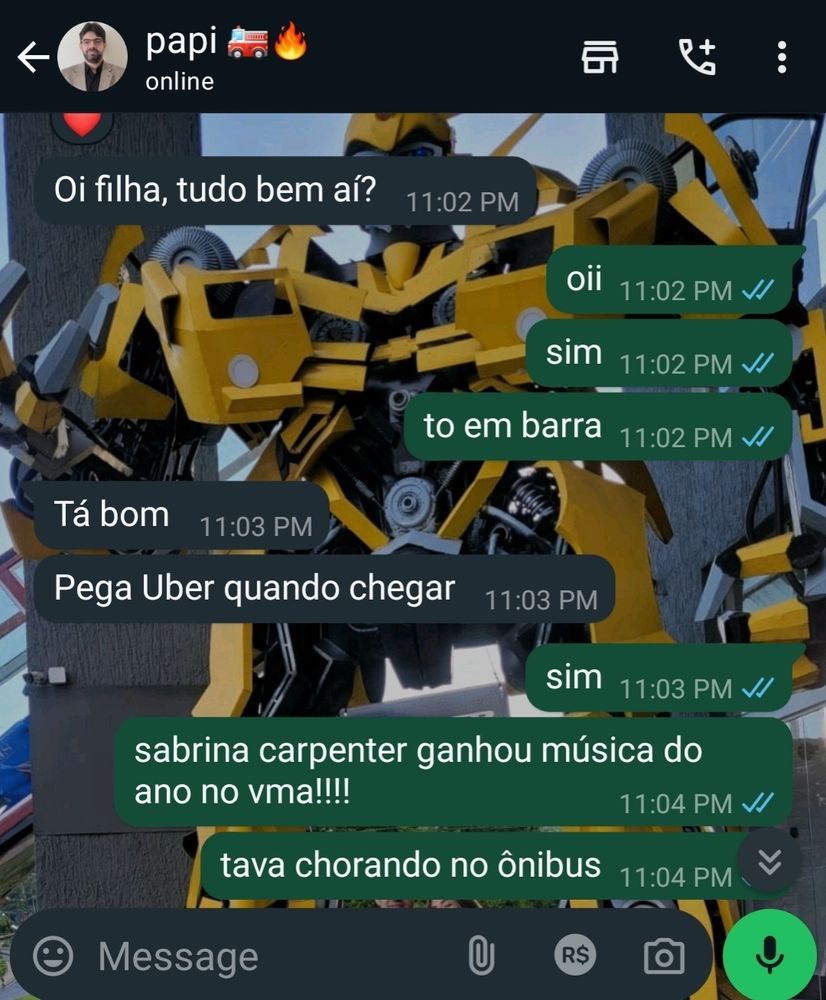Attach a file with the paperclip
Image resolution: width=826 pixels, height=1000 pixels.
481,956
